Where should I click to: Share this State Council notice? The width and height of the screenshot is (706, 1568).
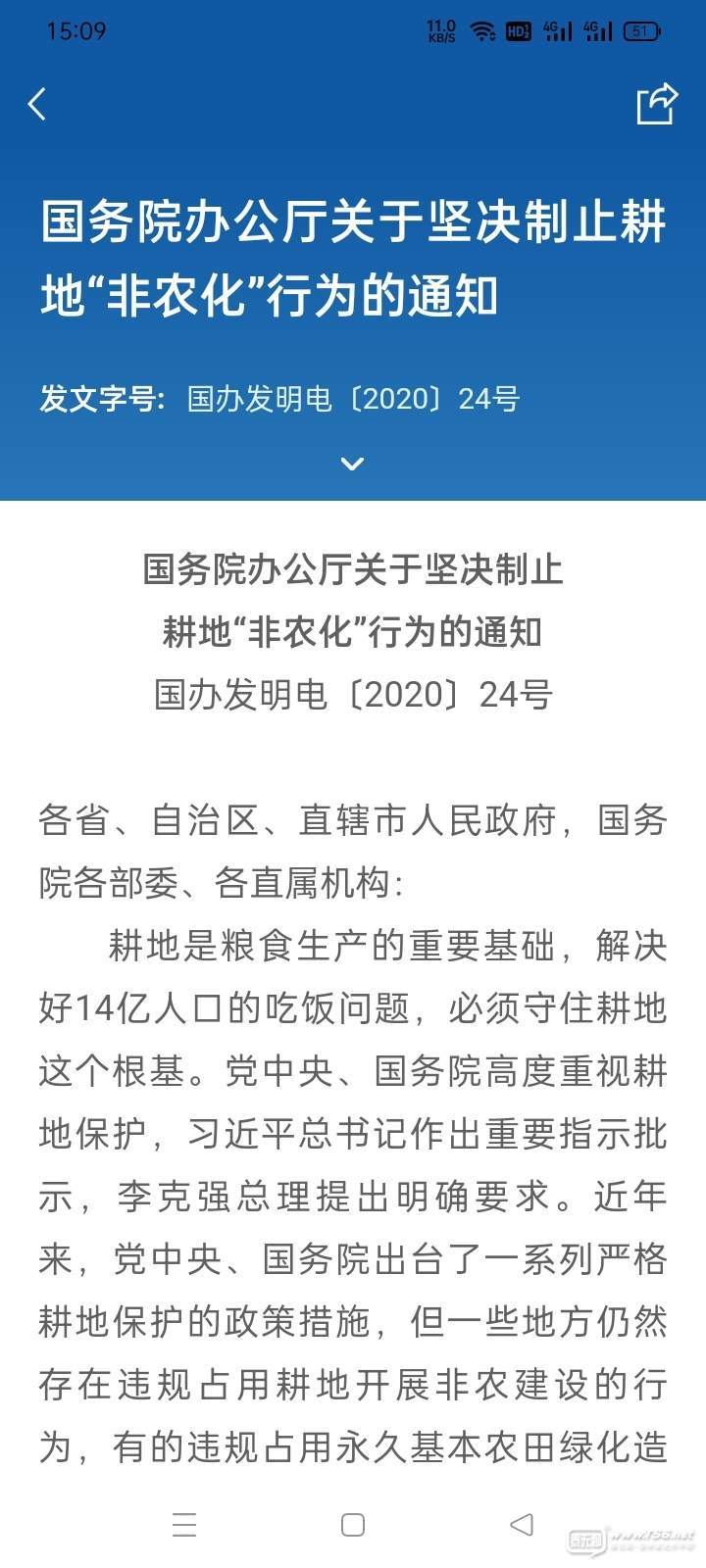pos(657,103)
